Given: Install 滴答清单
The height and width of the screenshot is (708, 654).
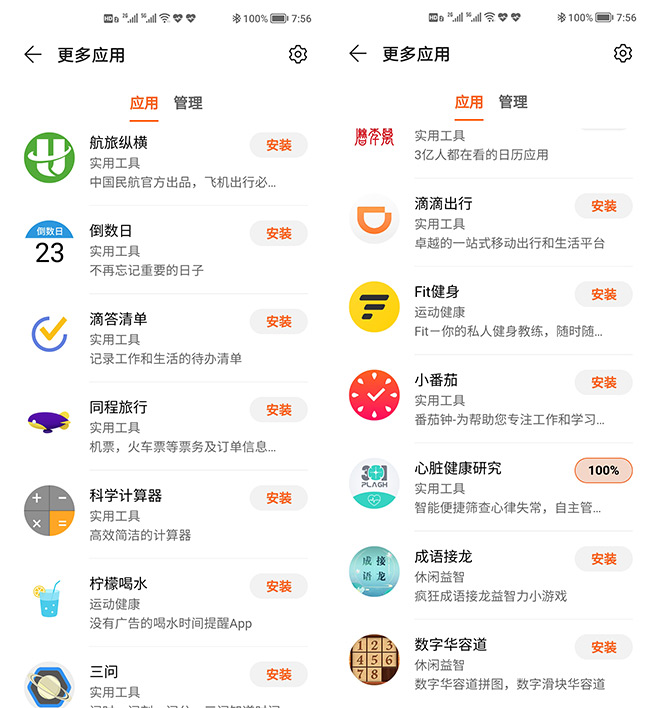Looking at the screenshot, I should click(x=278, y=321).
